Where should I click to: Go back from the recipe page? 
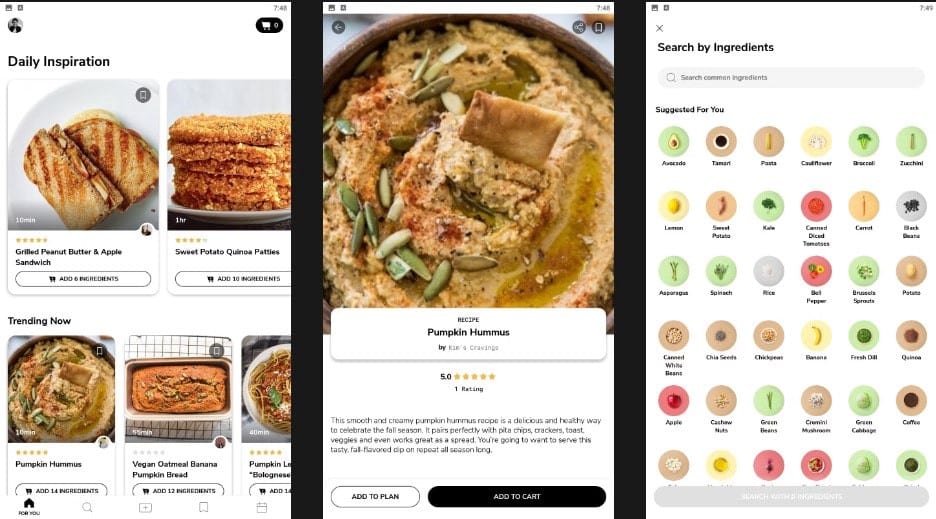click(338, 27)
